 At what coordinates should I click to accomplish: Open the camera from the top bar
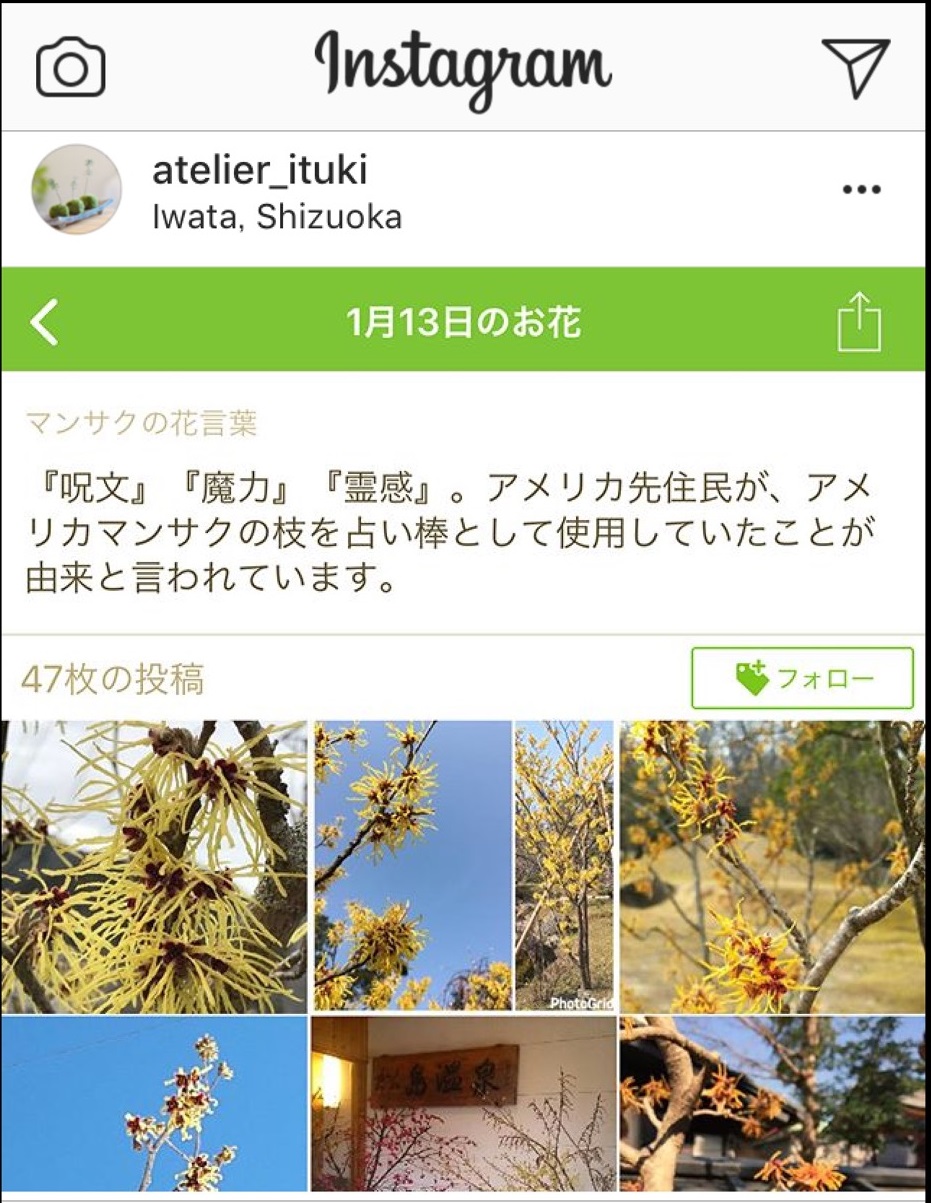pyautogui.click(x=70, y=67)
